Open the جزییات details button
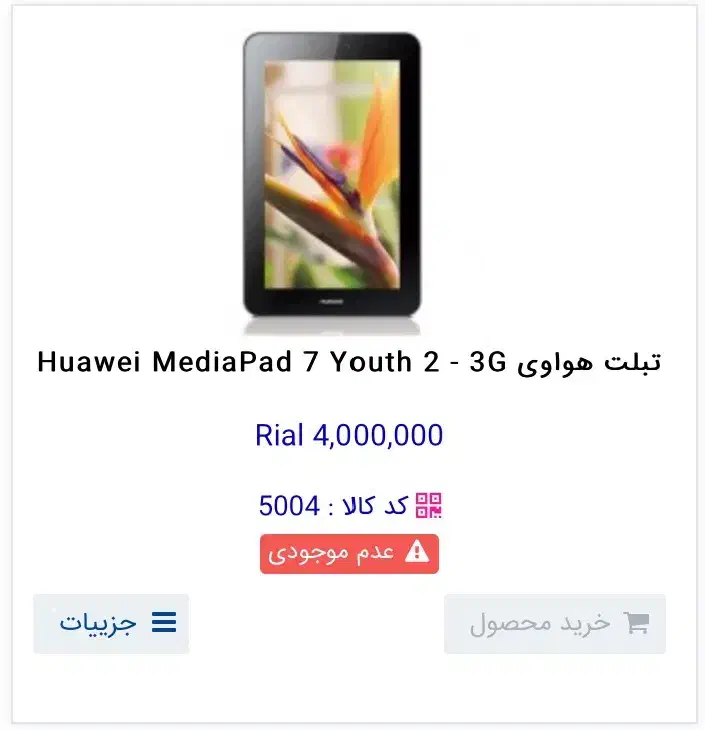 [x=111, y=623]
